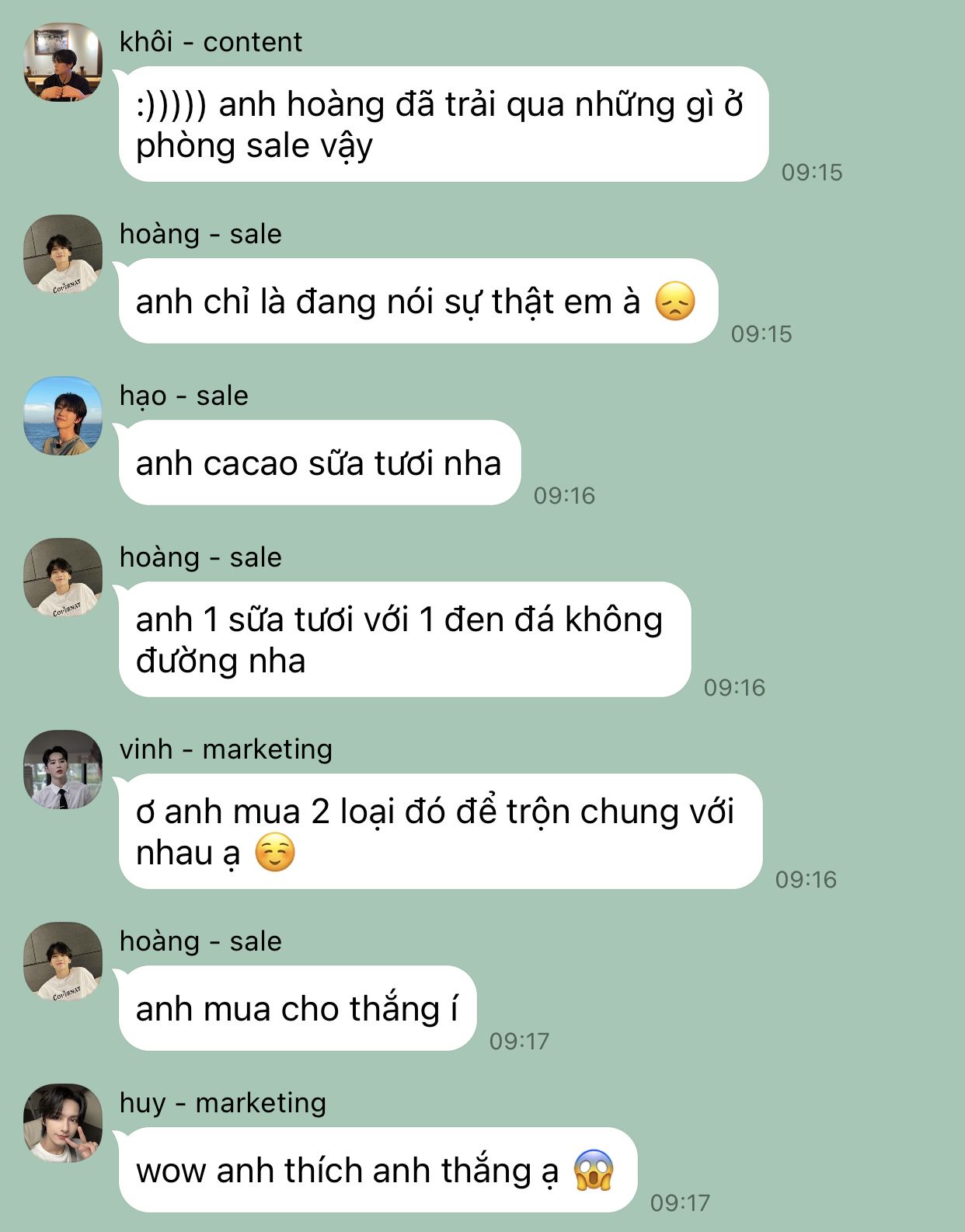The height and width of the screenshot is (1232, 965).
Task: Open khôi - content's profile picture
Action: coord(63,62)
